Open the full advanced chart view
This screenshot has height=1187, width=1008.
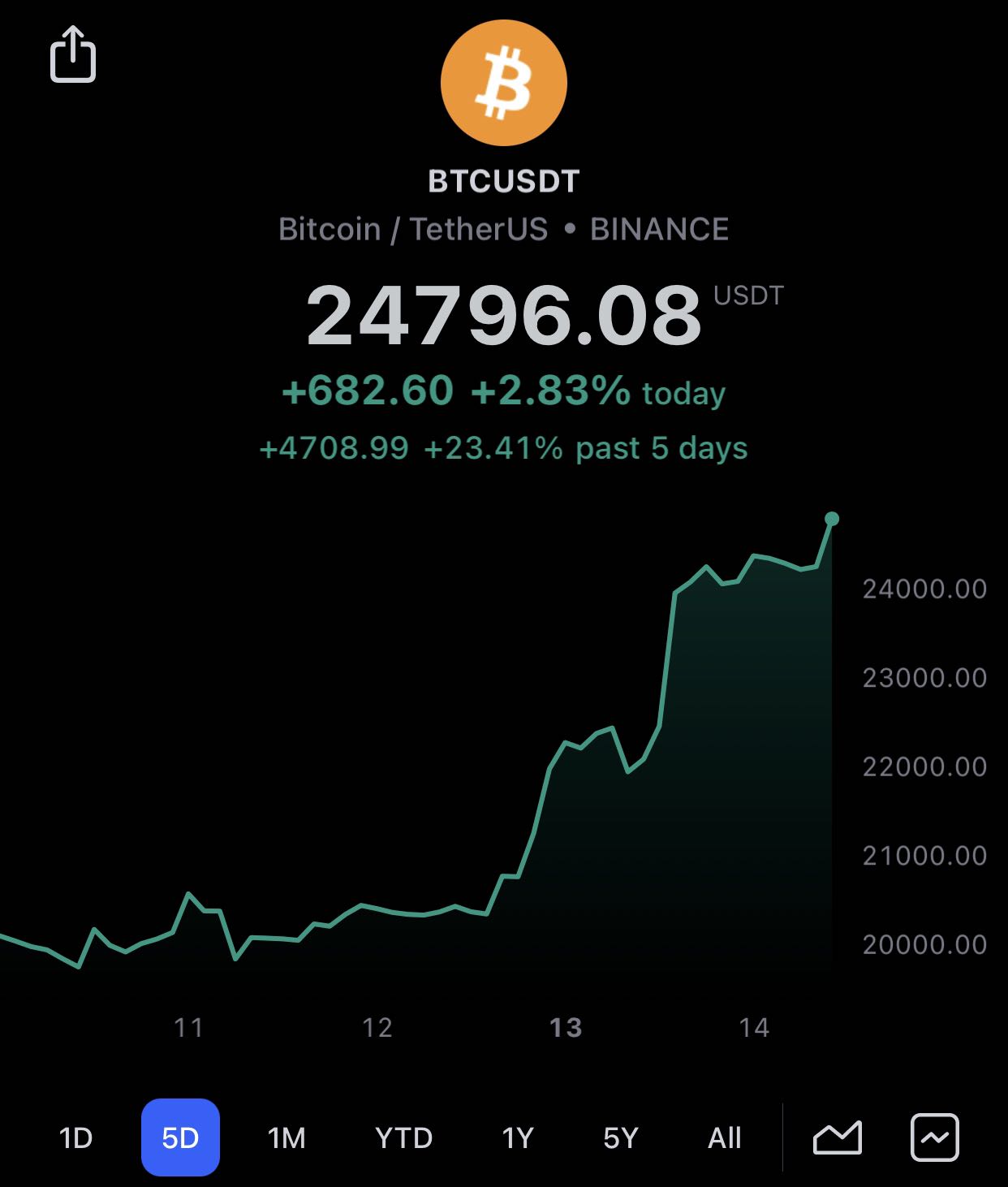click(935, 1137)
